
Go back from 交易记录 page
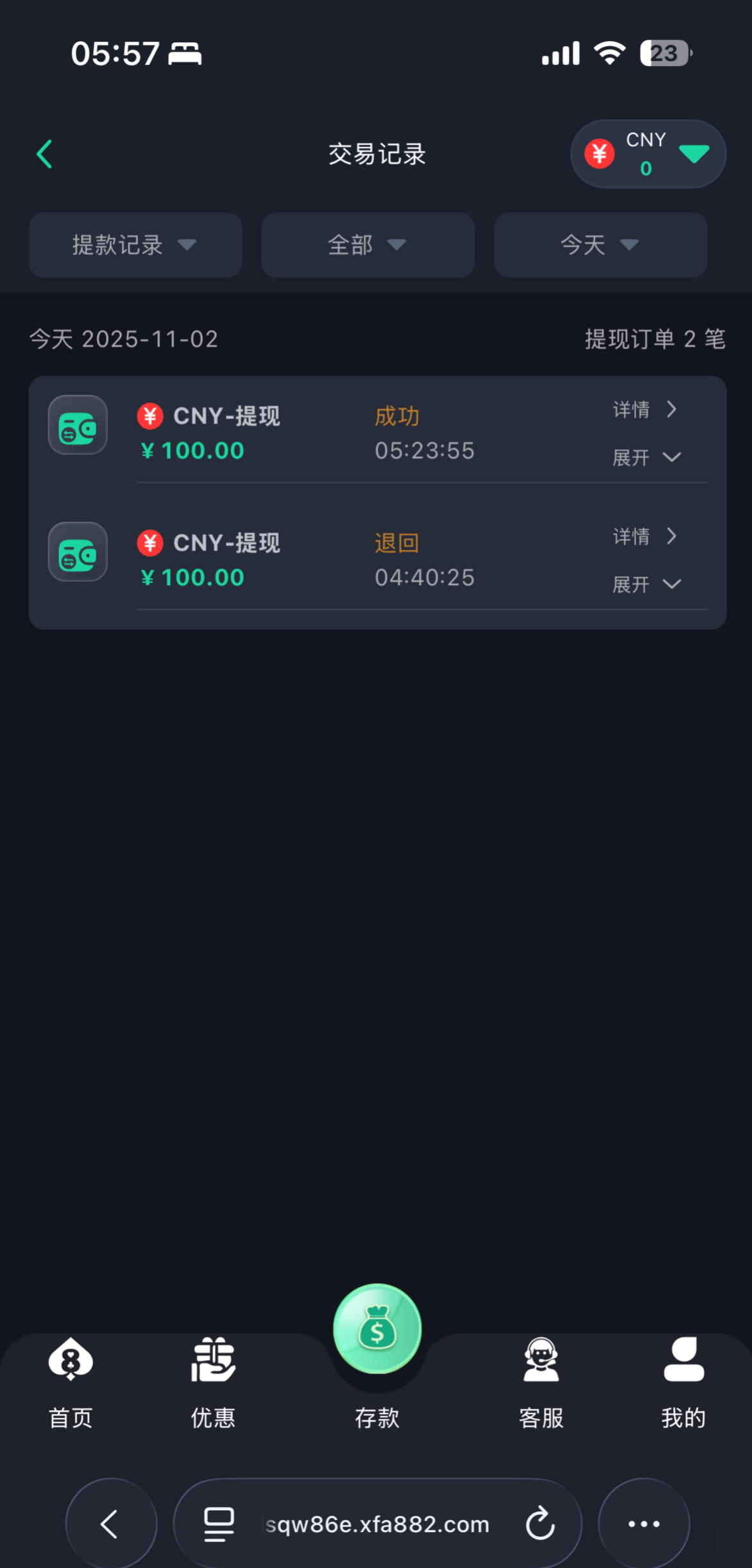44,154
